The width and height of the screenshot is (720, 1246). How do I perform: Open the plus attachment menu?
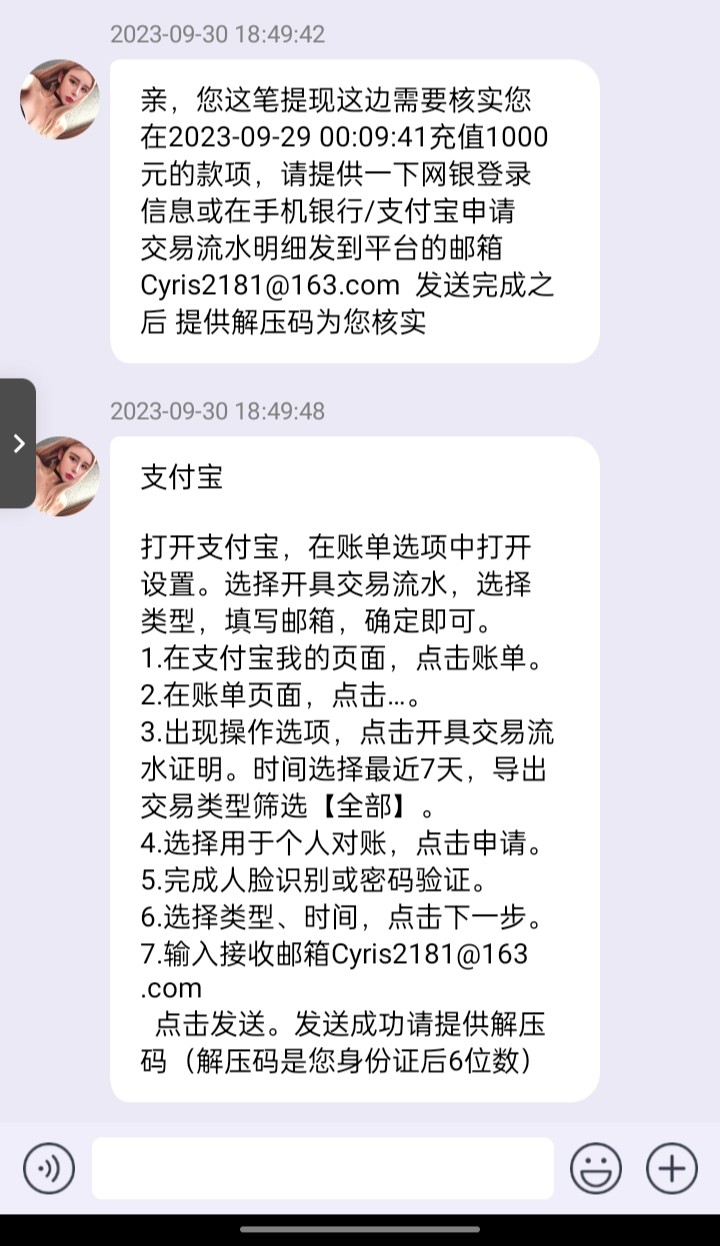point(671,1167)
